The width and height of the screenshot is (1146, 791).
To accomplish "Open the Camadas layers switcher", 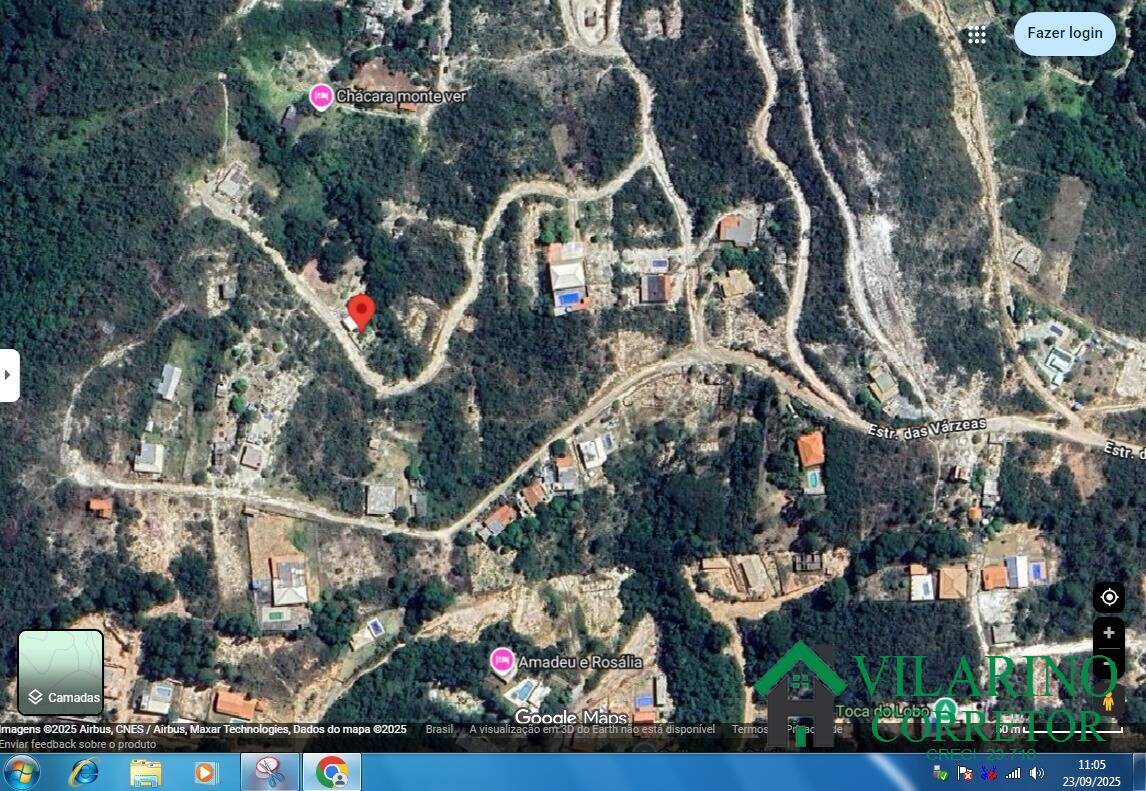I will (61, 672).
